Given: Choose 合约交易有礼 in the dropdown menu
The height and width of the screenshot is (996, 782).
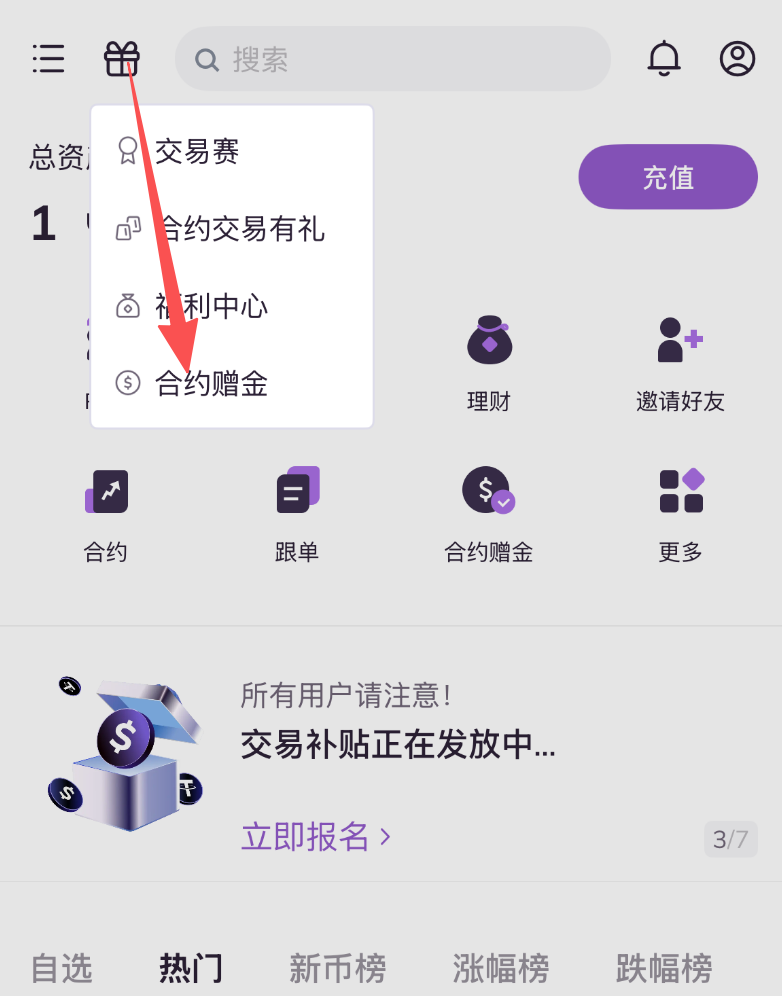Looking at the screenshot, I should pos(240,229).
